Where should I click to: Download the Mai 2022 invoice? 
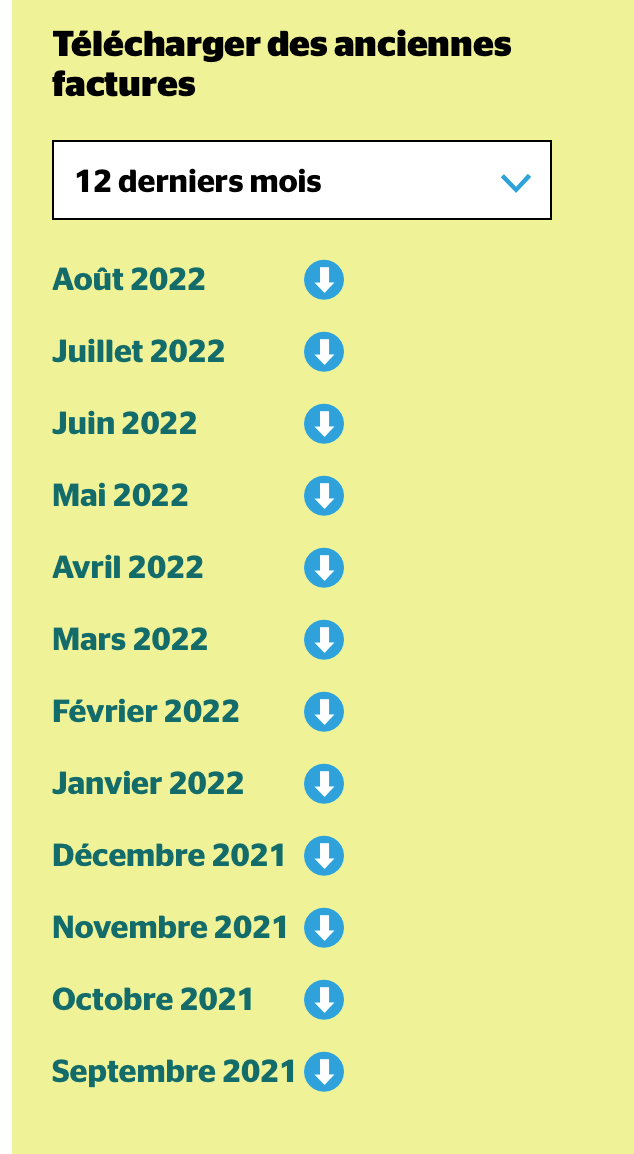click(324, 496)
